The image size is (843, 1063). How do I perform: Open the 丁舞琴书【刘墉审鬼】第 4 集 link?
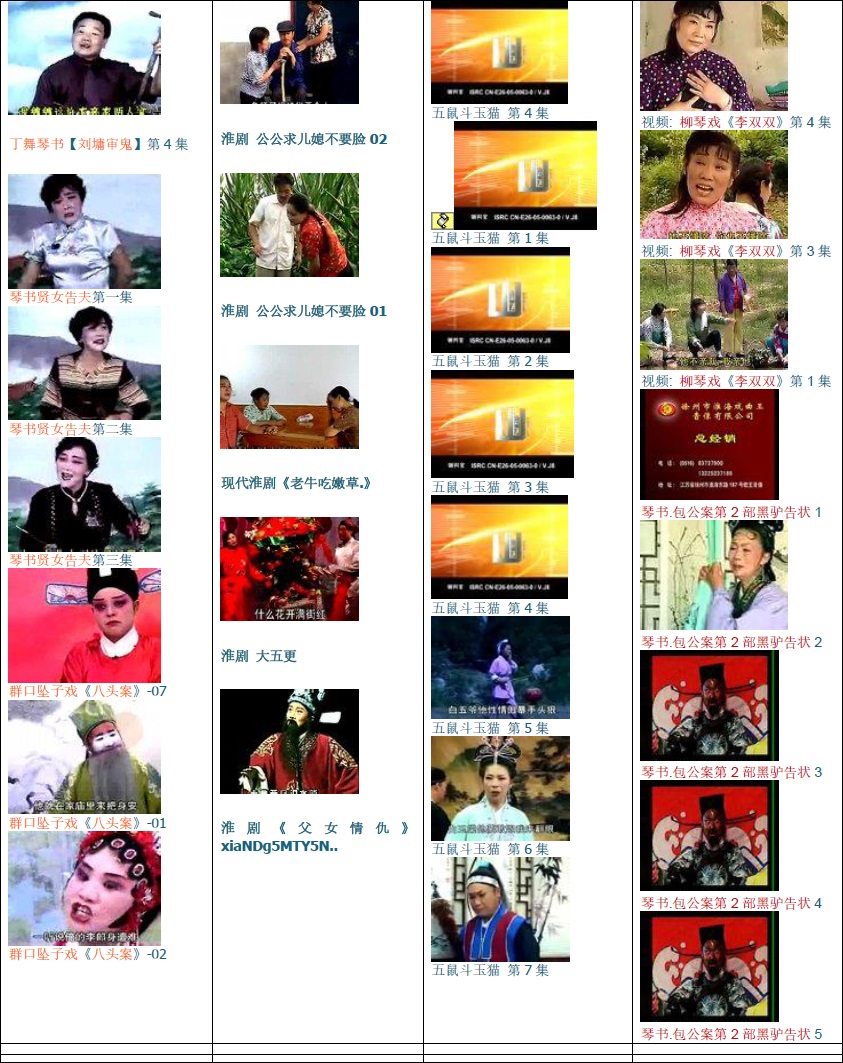[x=98, y=144]
